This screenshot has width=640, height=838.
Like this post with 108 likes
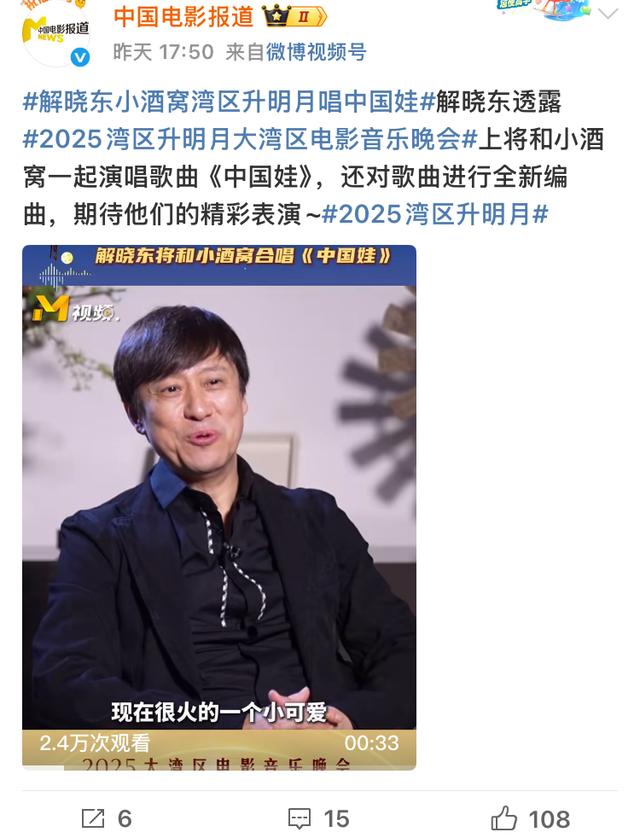[531, 817]
